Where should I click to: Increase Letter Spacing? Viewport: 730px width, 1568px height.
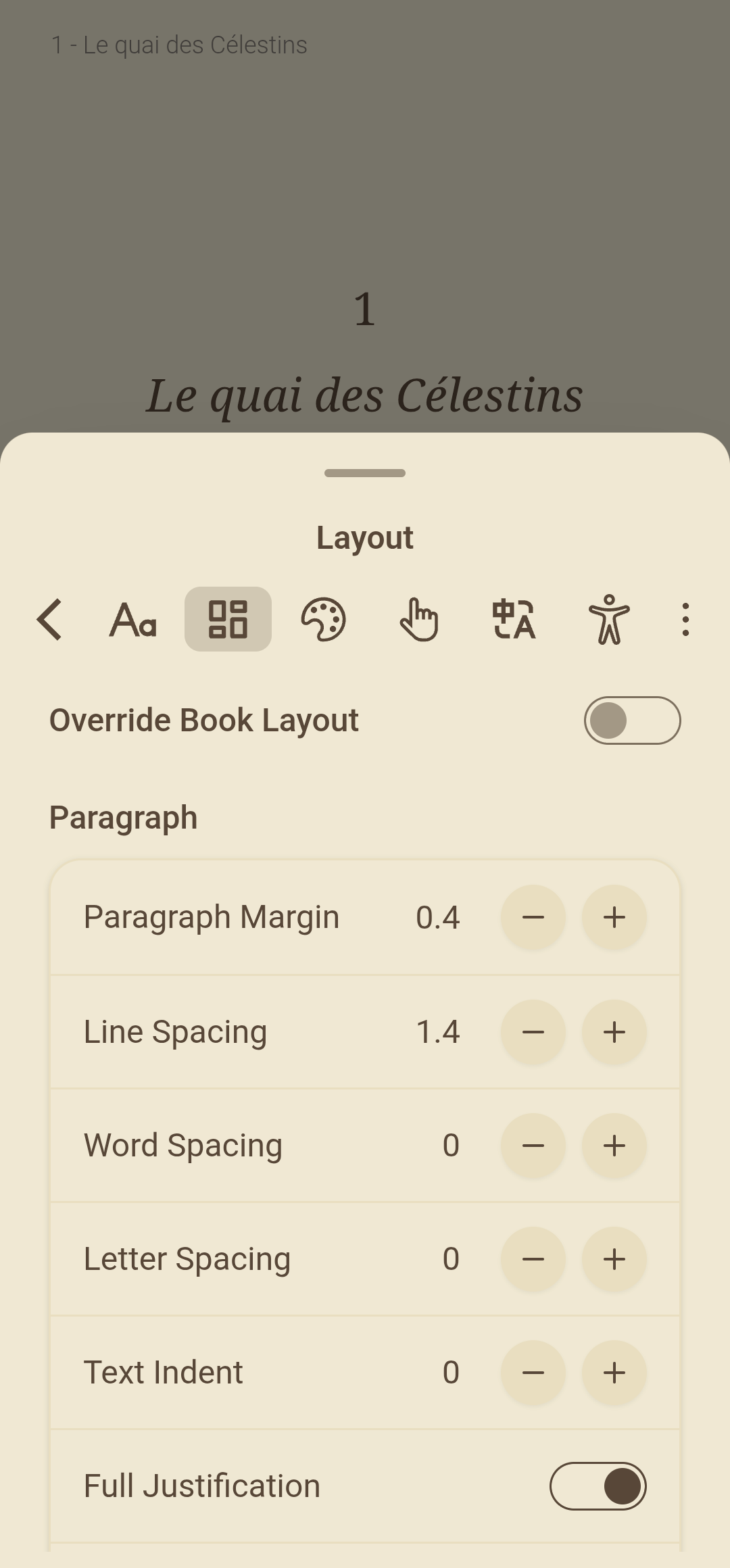pos(614,1259)
